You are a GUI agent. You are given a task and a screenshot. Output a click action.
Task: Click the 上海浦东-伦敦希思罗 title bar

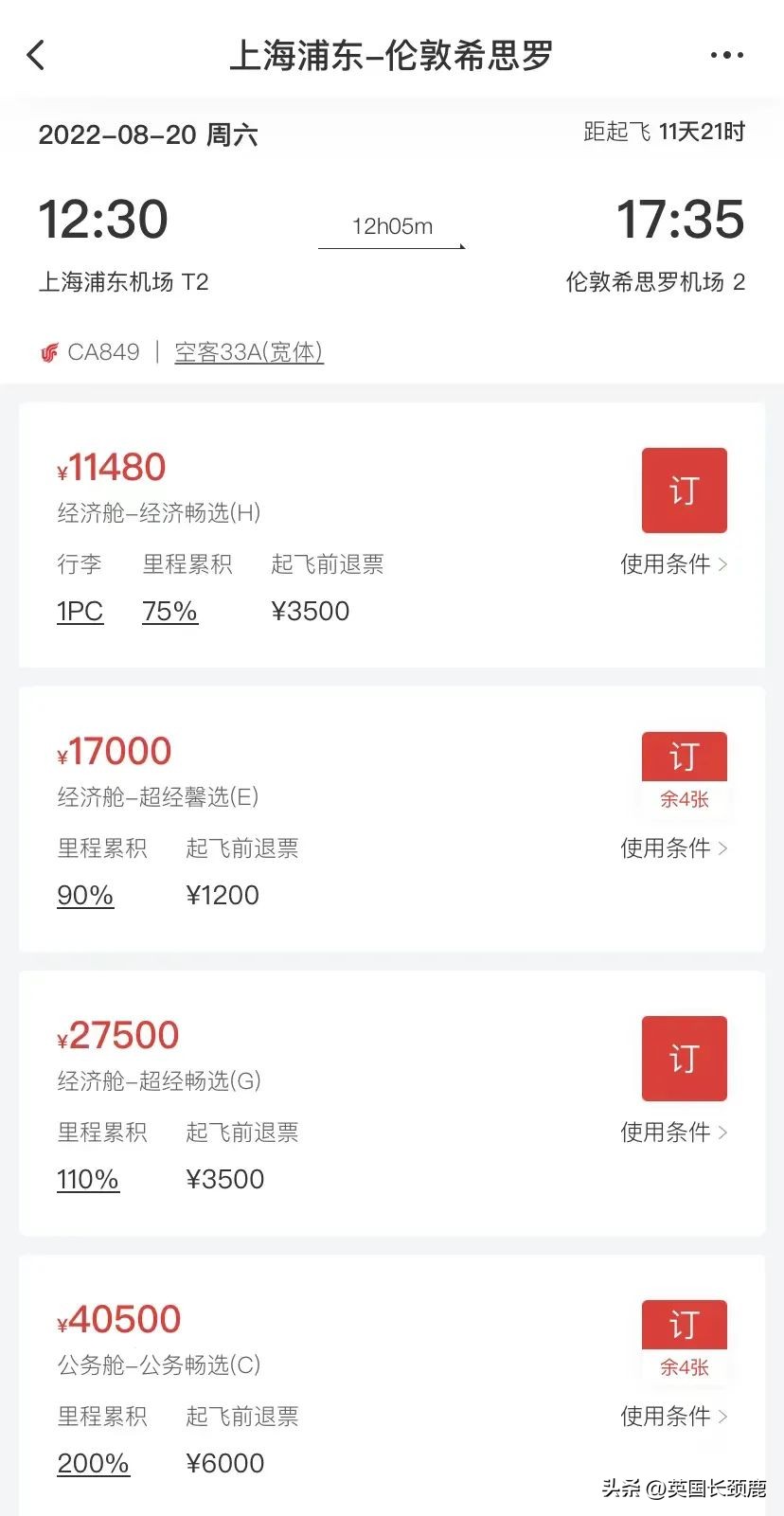coord(392,55)
